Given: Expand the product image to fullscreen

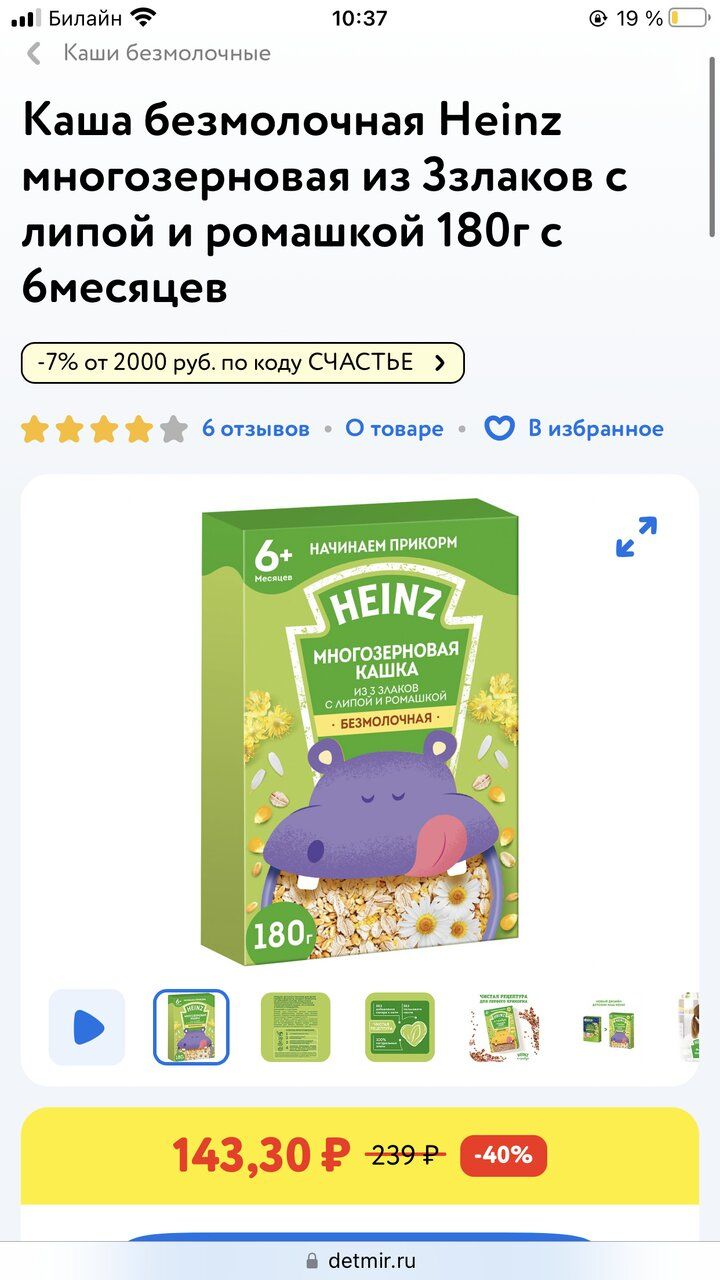Looking at the screenshot, I should point(636,537).
